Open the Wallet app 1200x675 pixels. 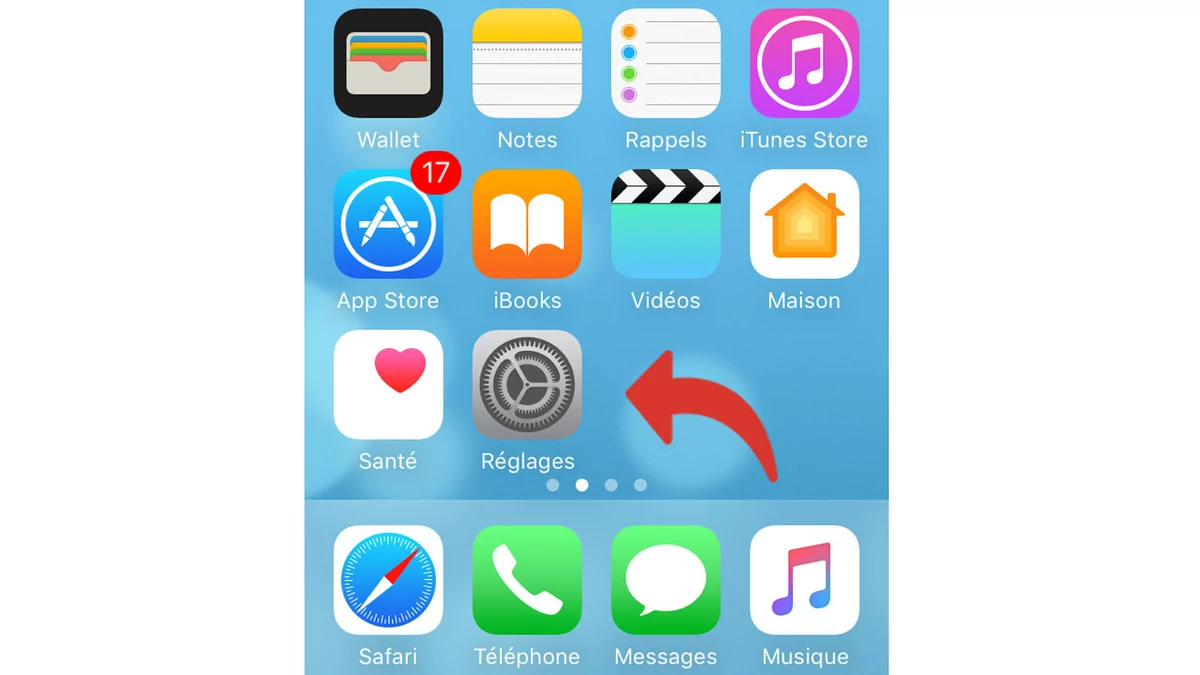pos(388,64)
